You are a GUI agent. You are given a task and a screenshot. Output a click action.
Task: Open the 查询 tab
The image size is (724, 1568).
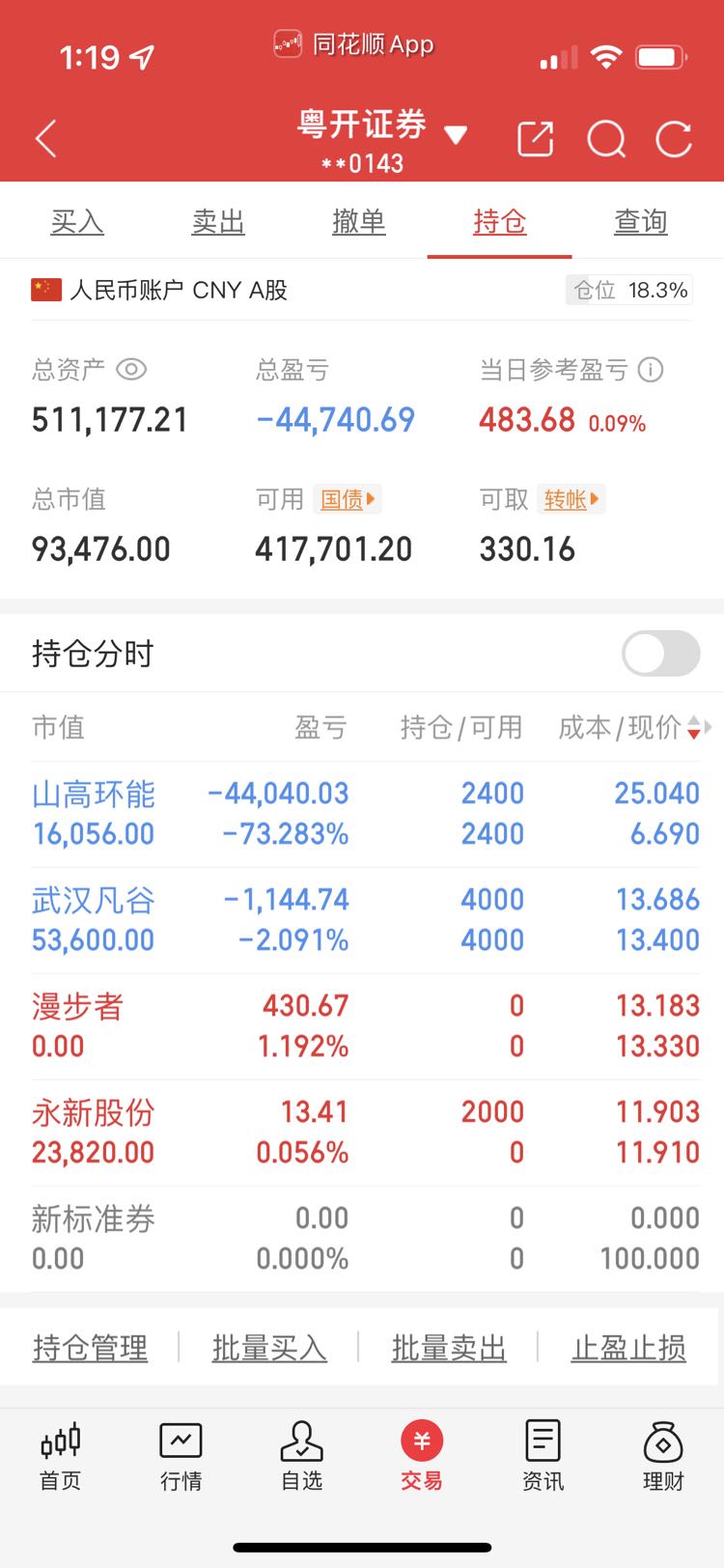(641, 222)
